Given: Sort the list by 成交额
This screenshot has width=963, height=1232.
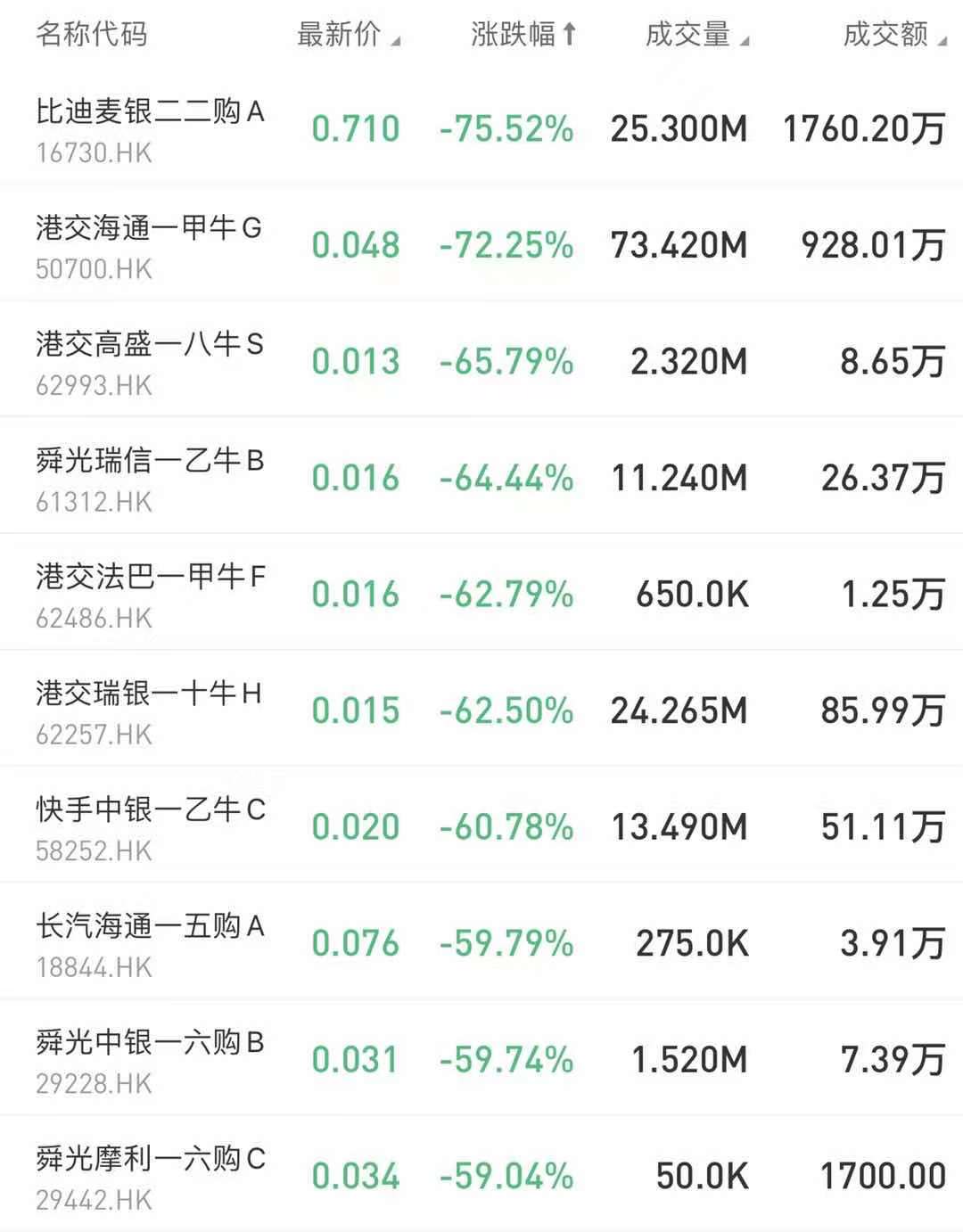Looking at the screenshot, I should [893, 35].
